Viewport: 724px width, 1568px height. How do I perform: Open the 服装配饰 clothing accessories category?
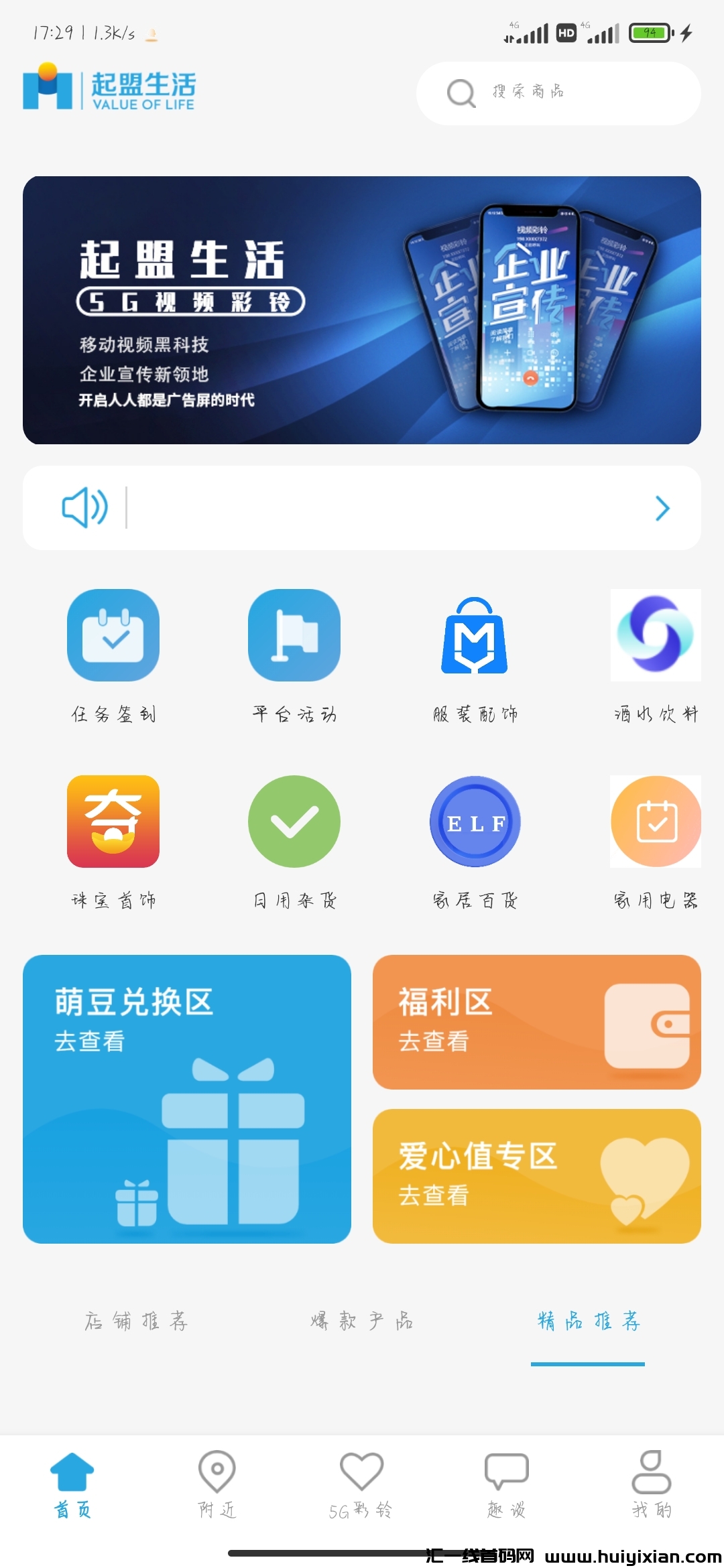coord(475,636)
